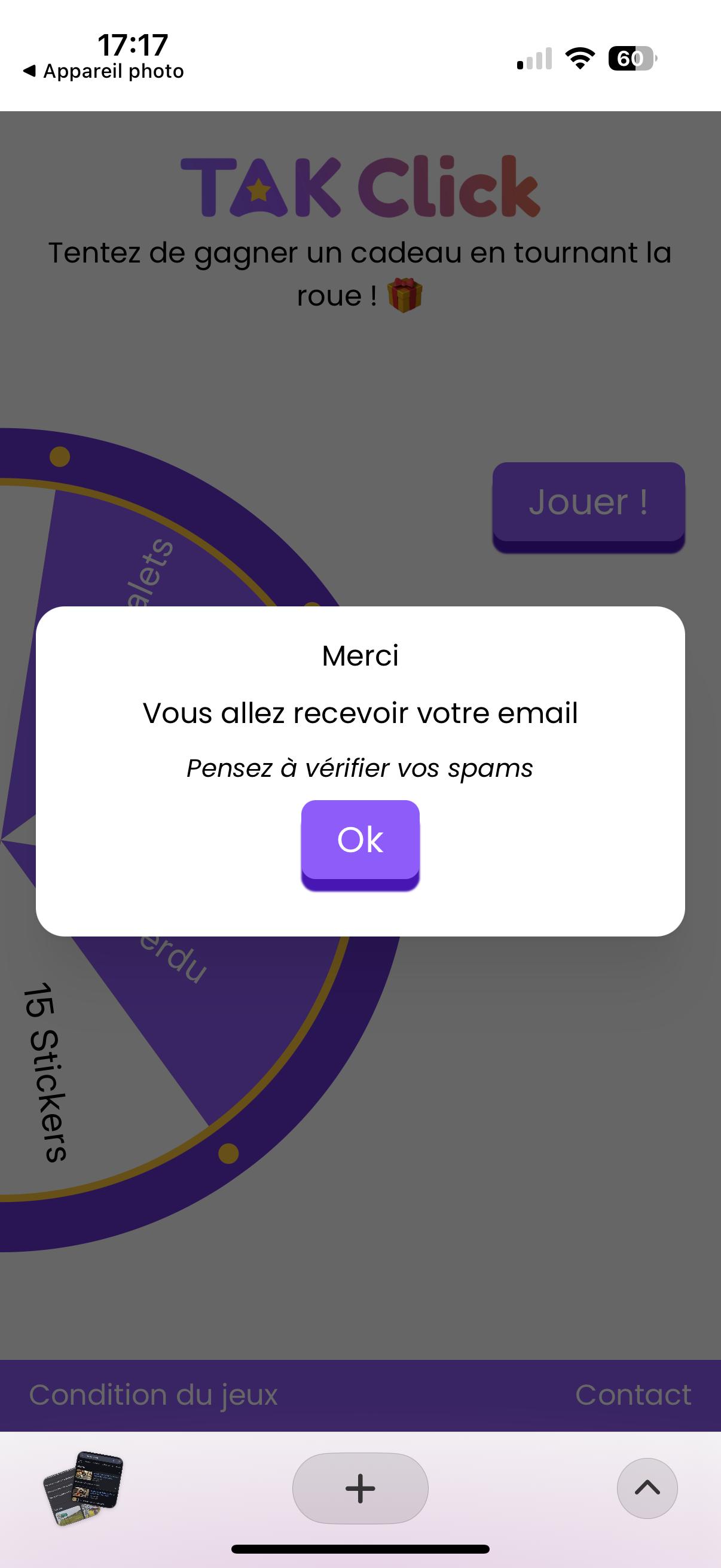
Task: Open the Contact link
Action: (633, 1395)
